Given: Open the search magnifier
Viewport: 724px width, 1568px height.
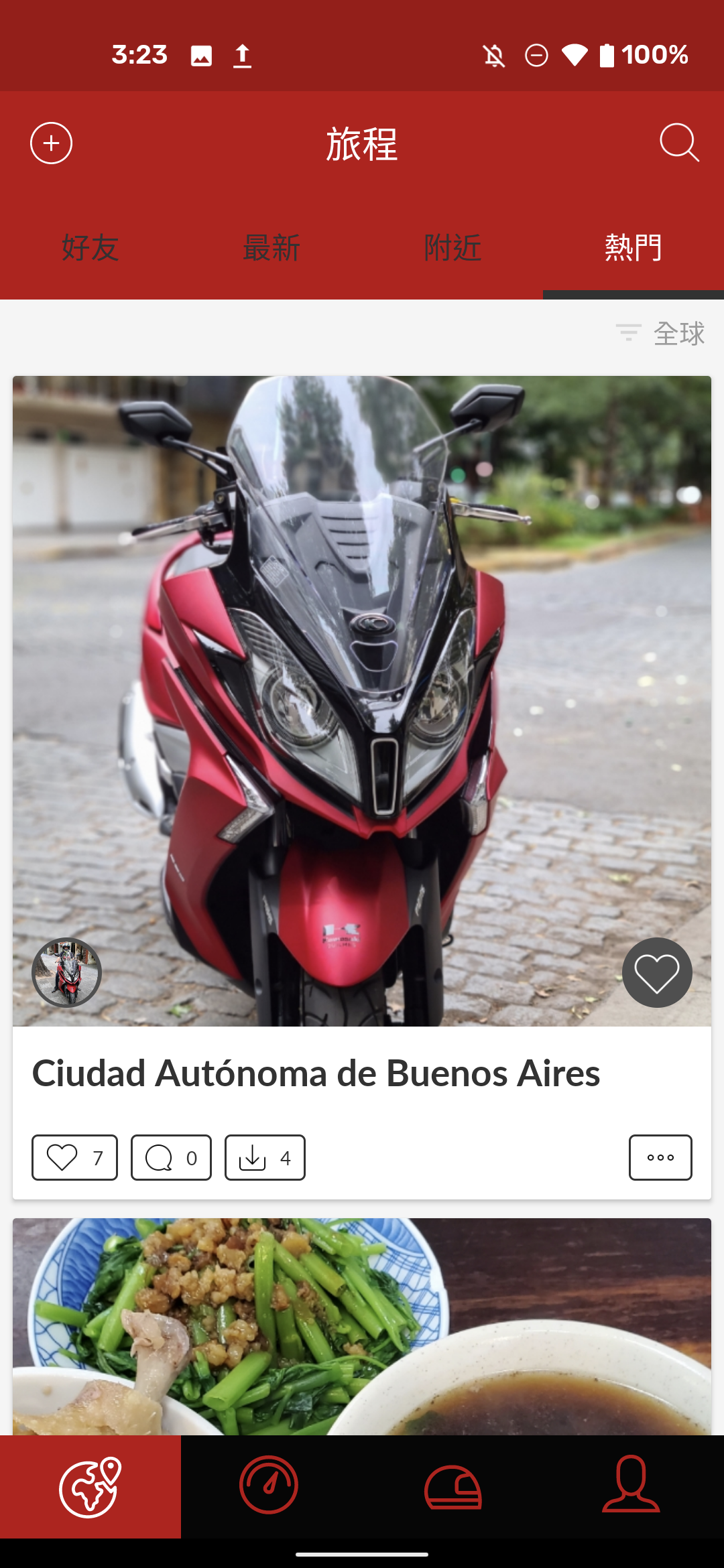Looking at the screenshot, I should point(679,143).
